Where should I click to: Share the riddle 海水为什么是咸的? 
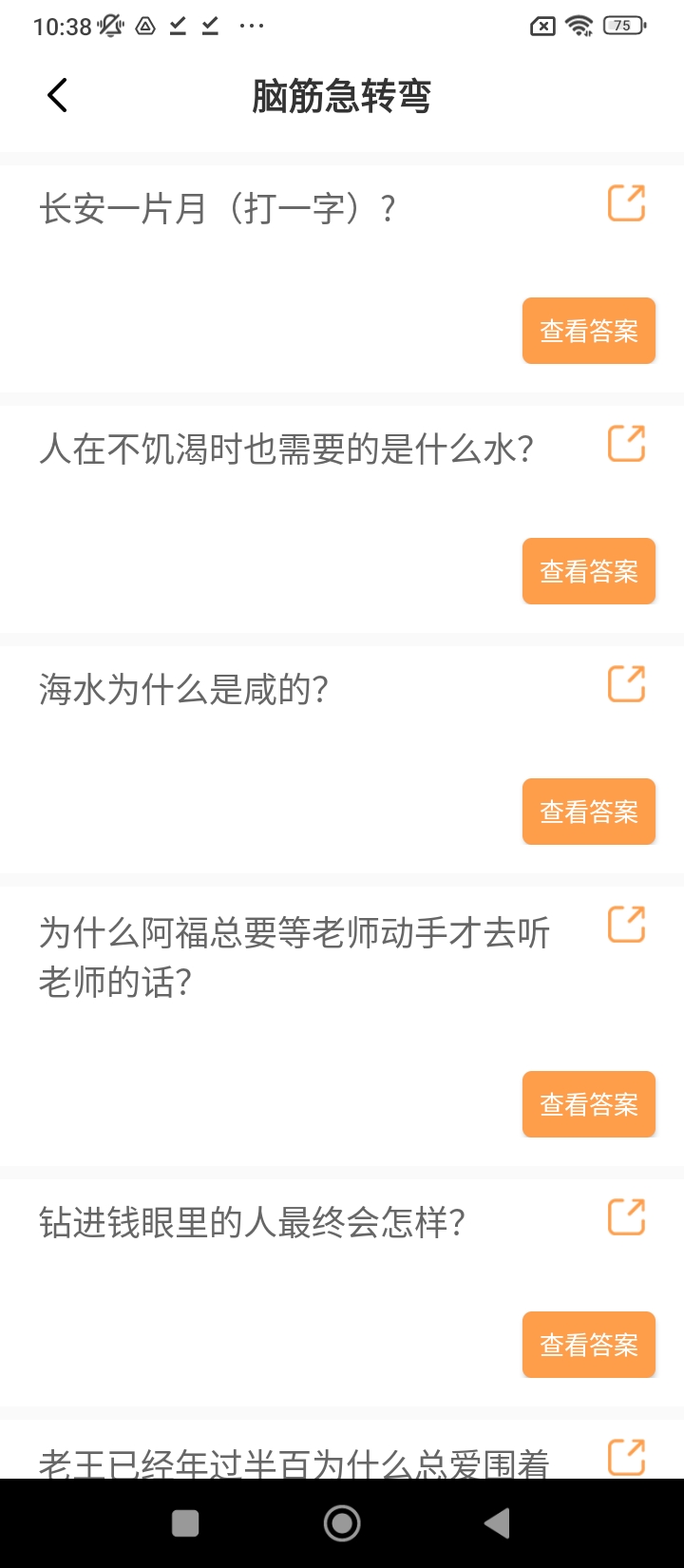click(x=626, y=684)
